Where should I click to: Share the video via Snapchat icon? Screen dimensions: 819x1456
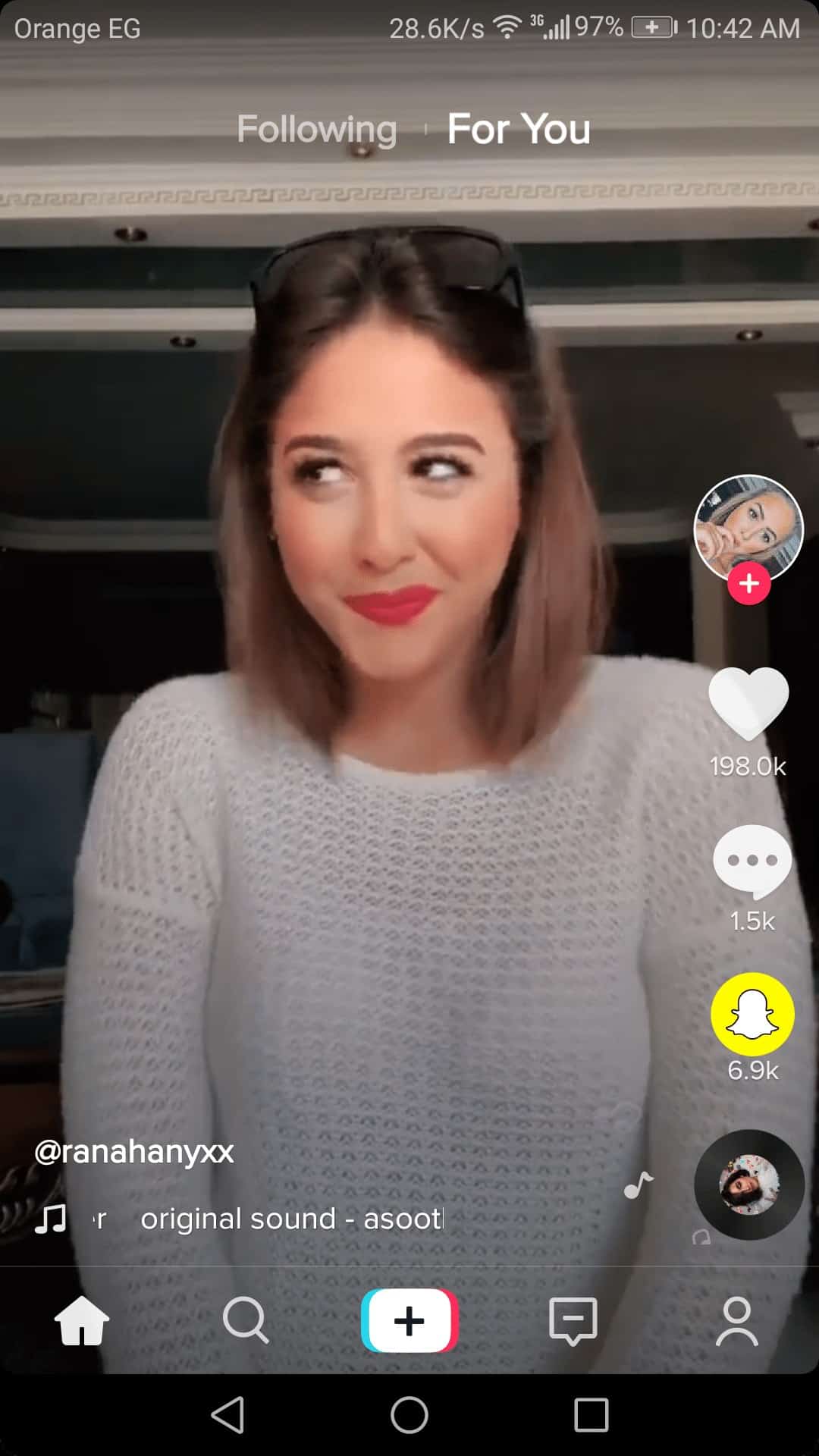[x=752, y=1014]
